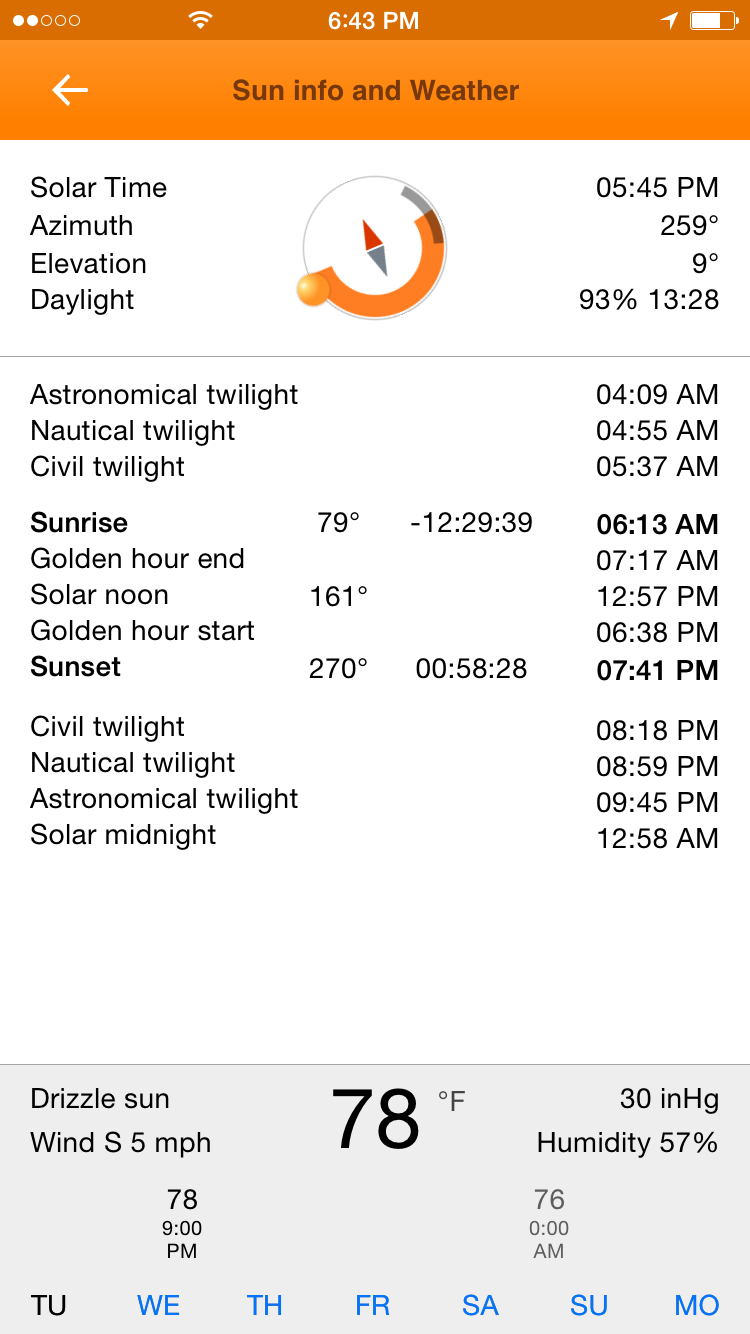750x1334 pixels.
Task: Switch to the FR forecast tab
Action: (x=372, y=1305)
